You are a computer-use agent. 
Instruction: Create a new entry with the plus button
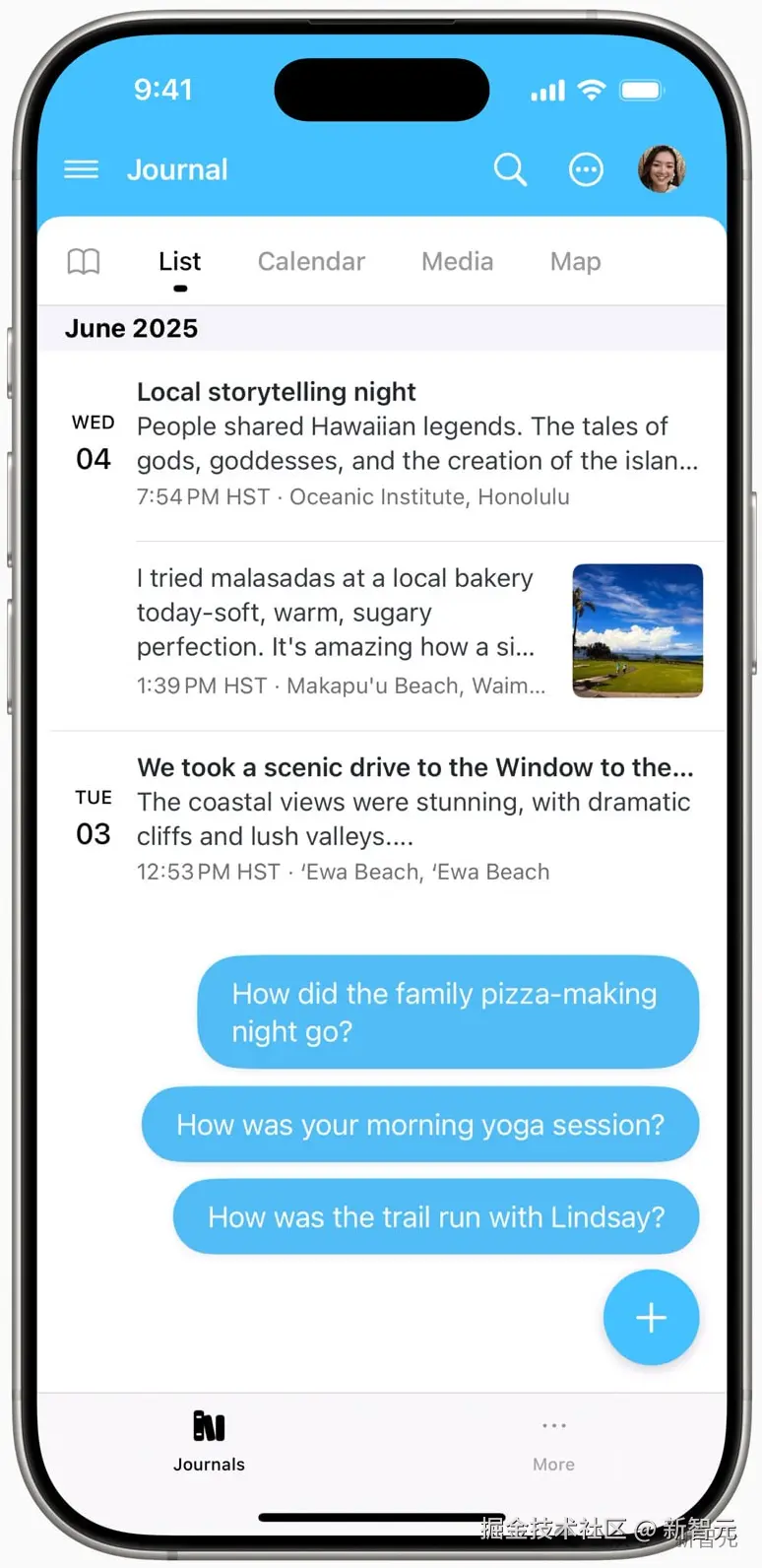point(651,1317)
